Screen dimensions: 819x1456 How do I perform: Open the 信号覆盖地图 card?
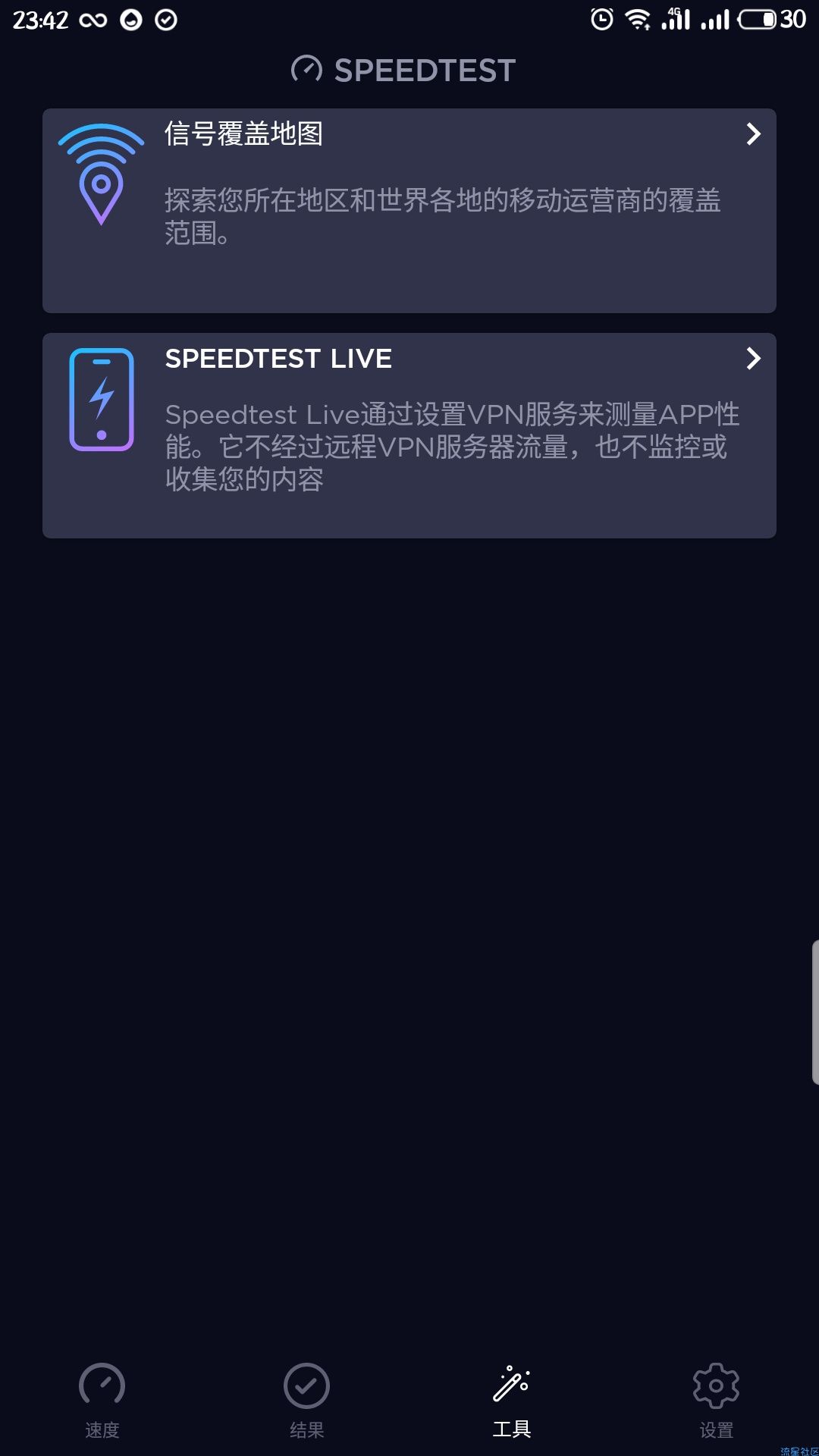click(409, 211)
